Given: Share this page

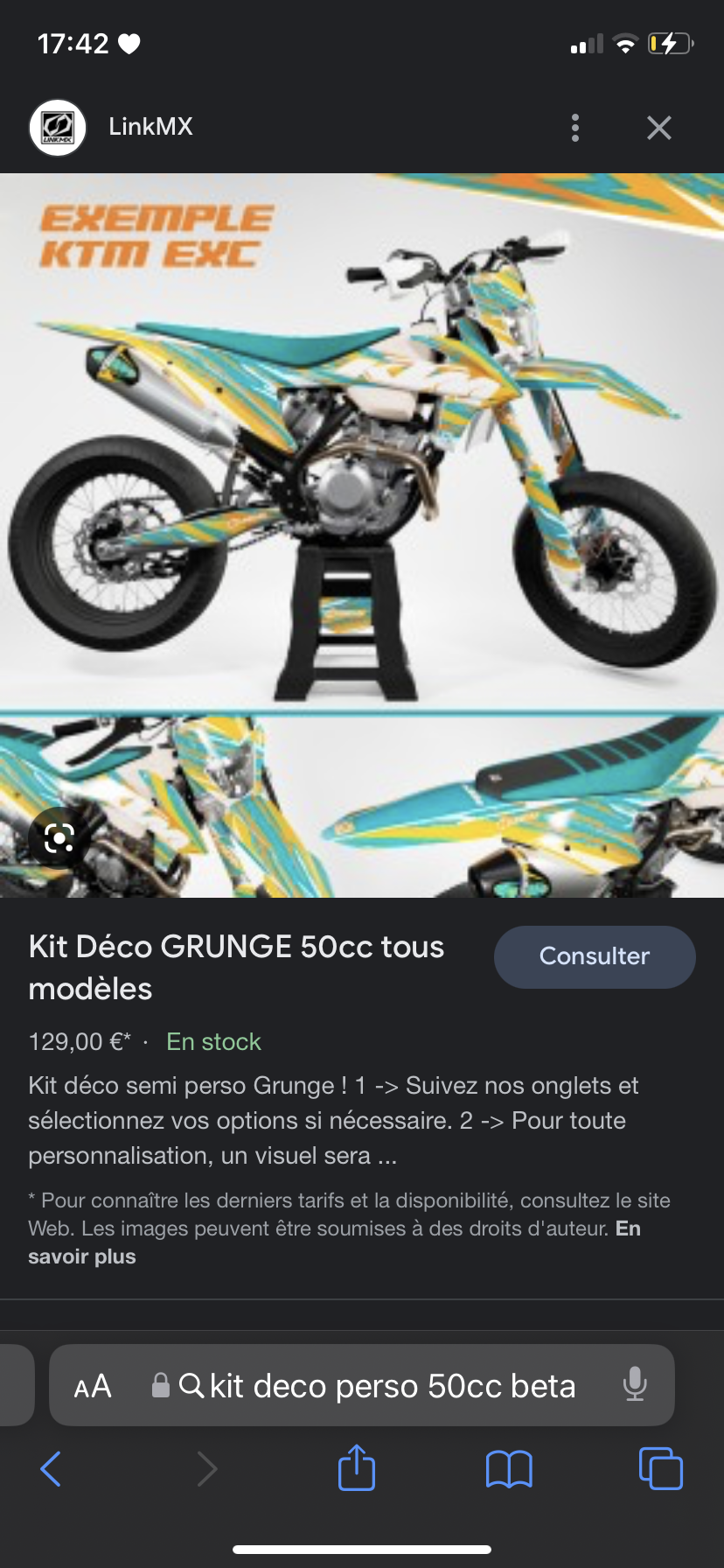Looking at the screenshot, I should [356, 1467].
